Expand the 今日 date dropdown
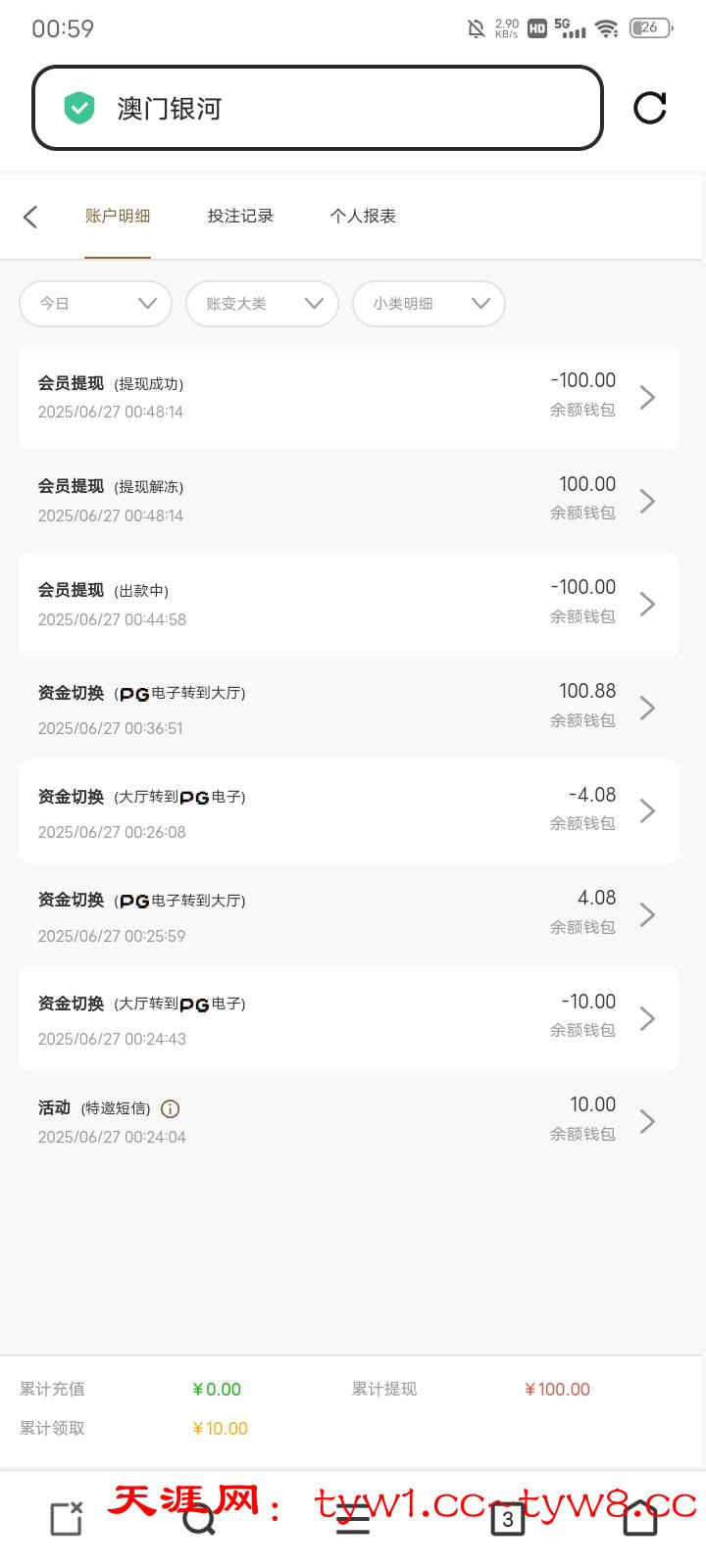 95,304
